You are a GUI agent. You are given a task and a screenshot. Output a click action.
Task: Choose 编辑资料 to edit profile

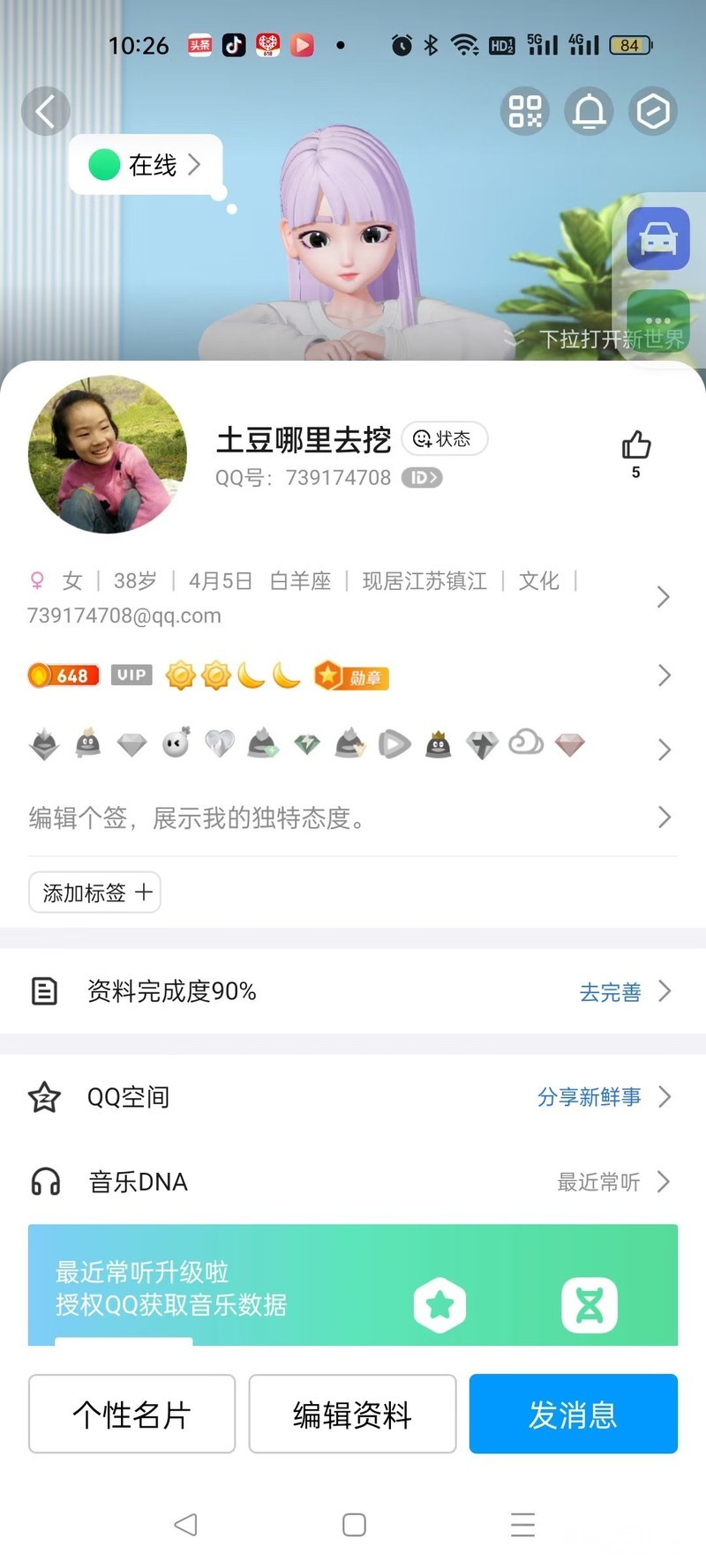click(x=352, y=1414)
